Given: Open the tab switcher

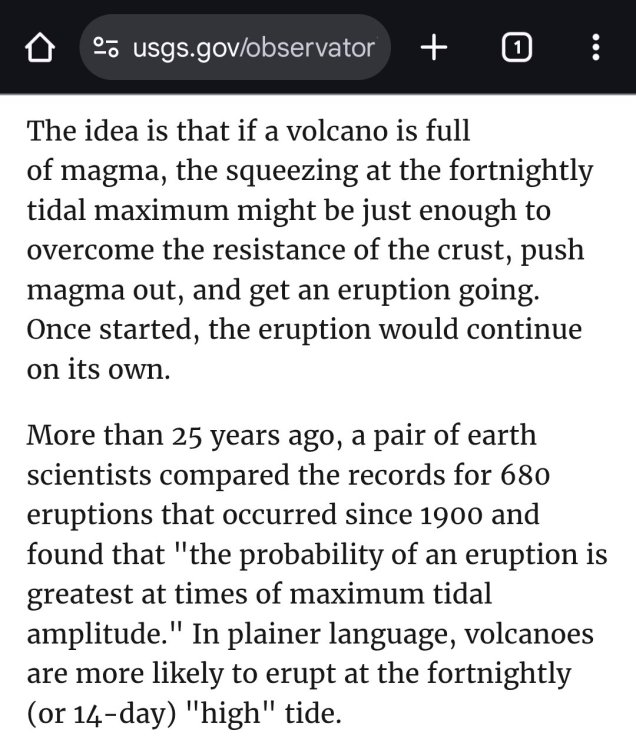Looking at the screenshot, I should pyautogui.click(x=516, y=47).
